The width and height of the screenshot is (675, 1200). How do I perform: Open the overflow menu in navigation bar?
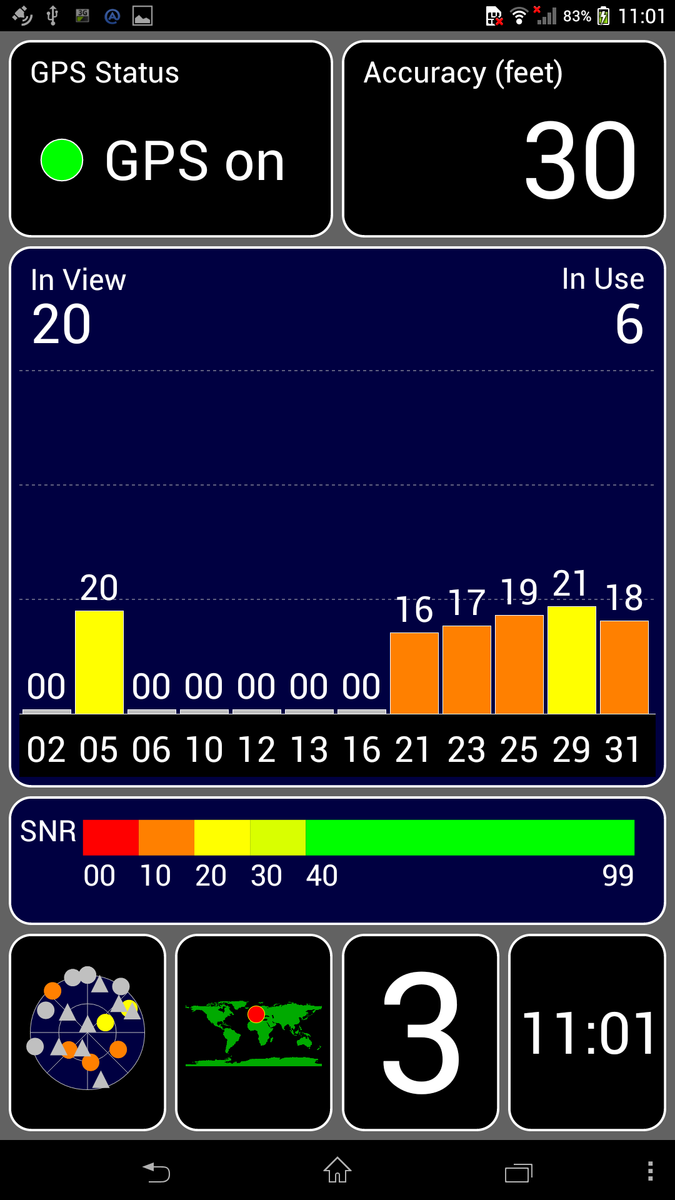pos(651,1170)
